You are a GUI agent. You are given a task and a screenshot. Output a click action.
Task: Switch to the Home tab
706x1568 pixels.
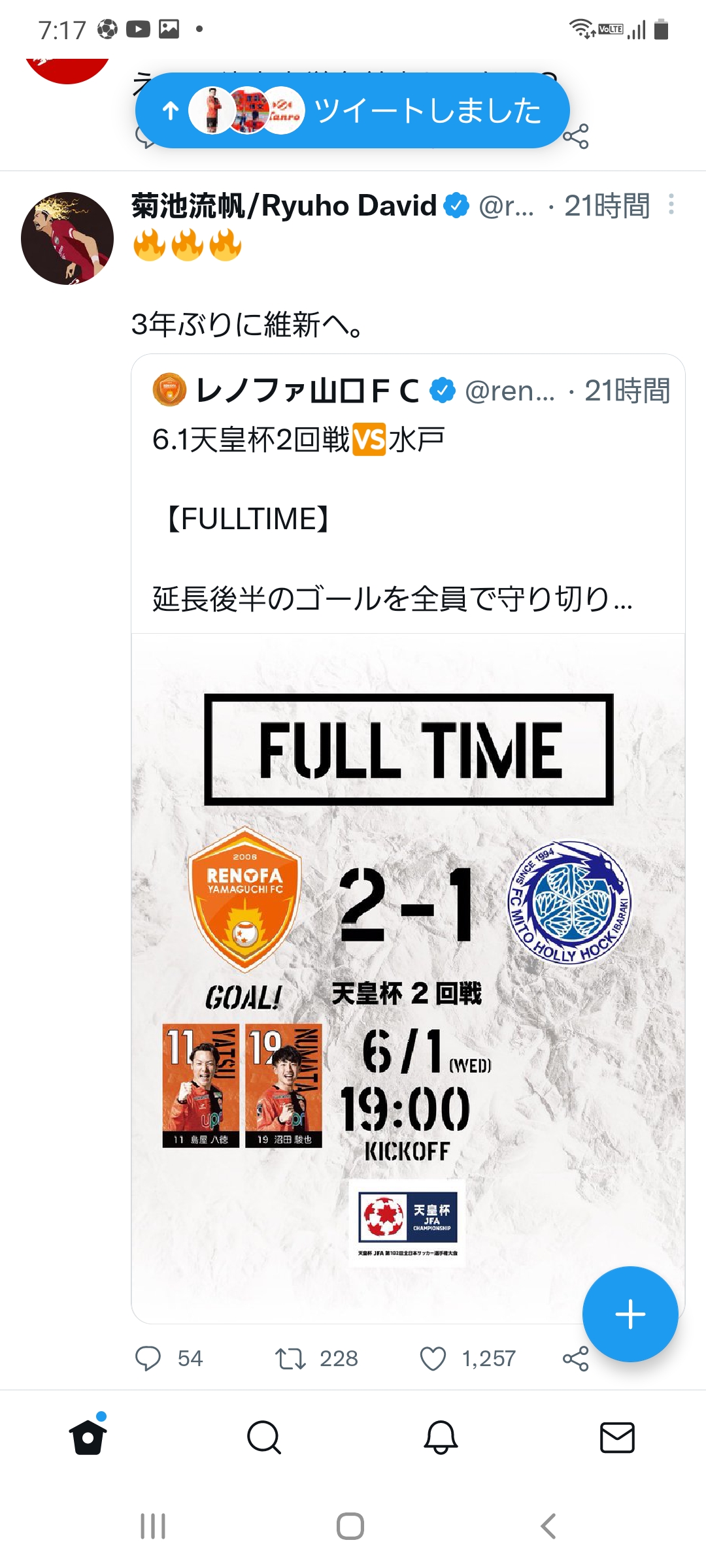pos(88,1437)
